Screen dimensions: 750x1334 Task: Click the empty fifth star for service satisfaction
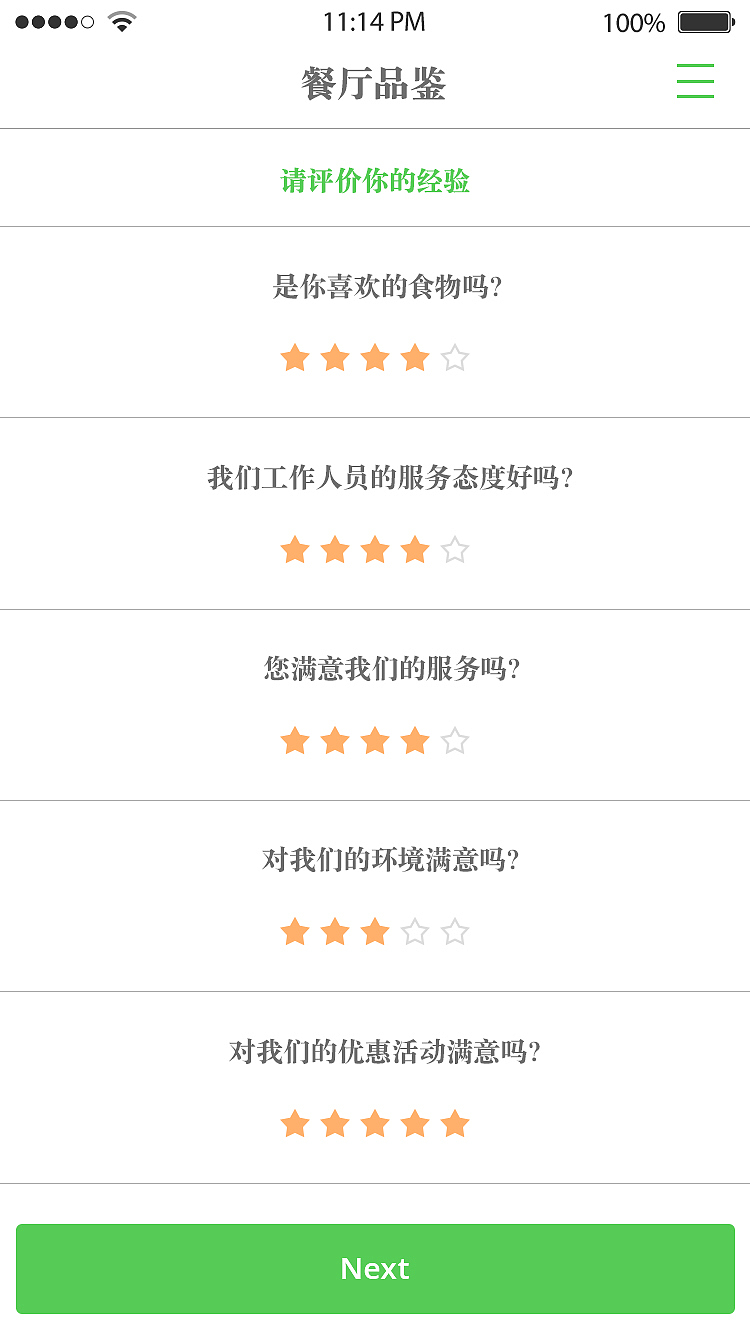455,741
